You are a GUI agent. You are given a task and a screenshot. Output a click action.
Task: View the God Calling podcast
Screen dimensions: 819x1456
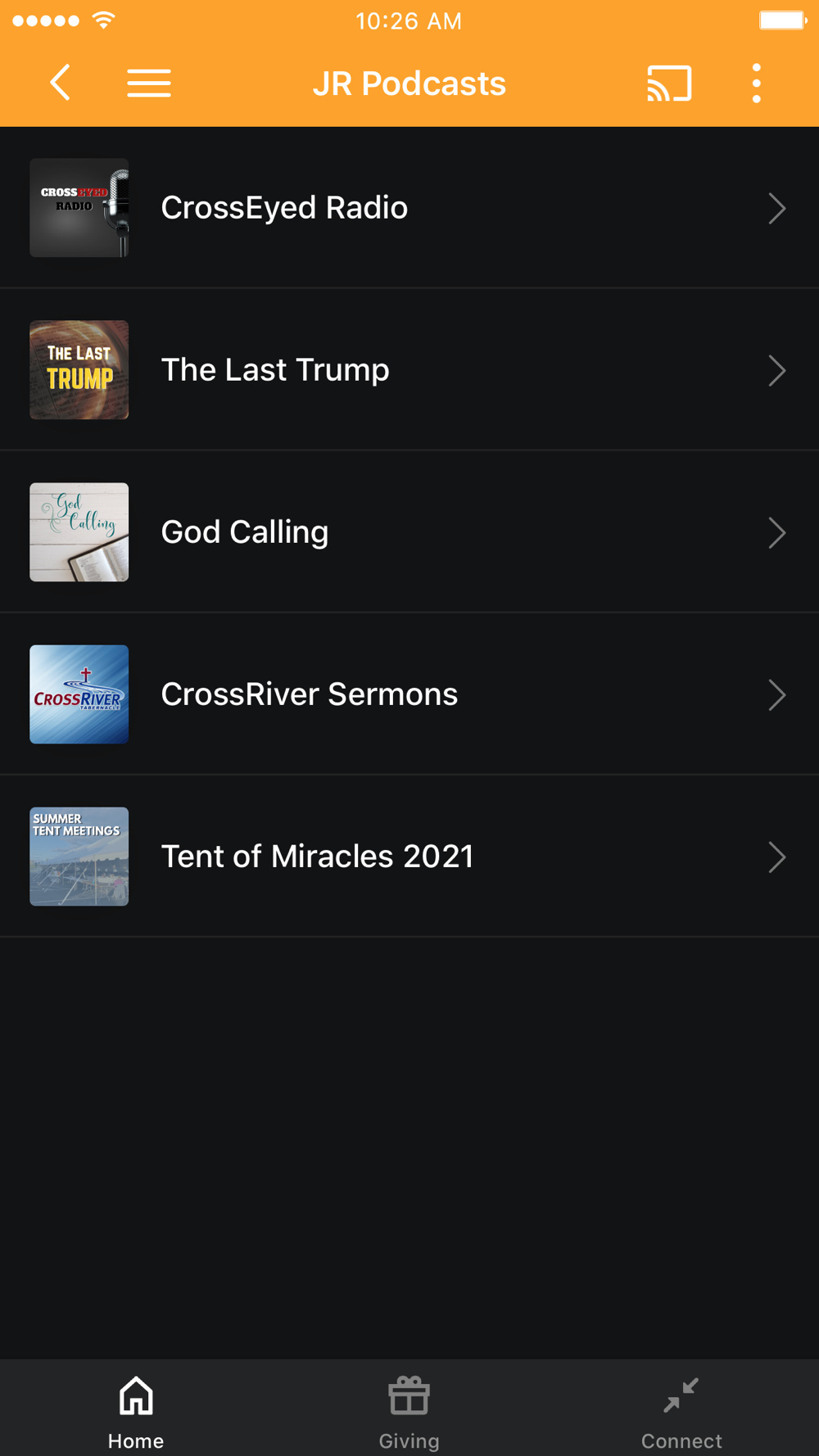[409, 532]
